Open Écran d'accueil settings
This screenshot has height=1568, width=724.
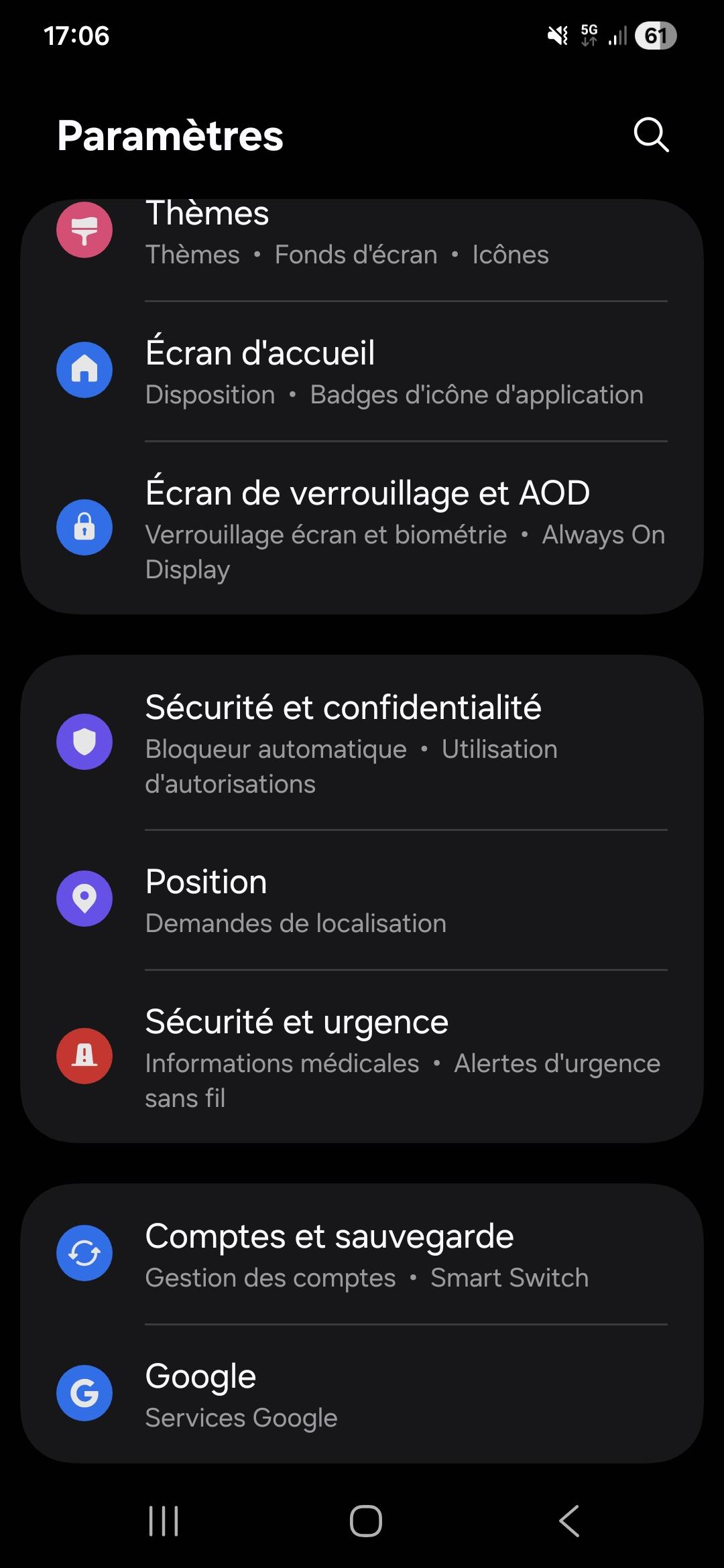pos(362,371)
